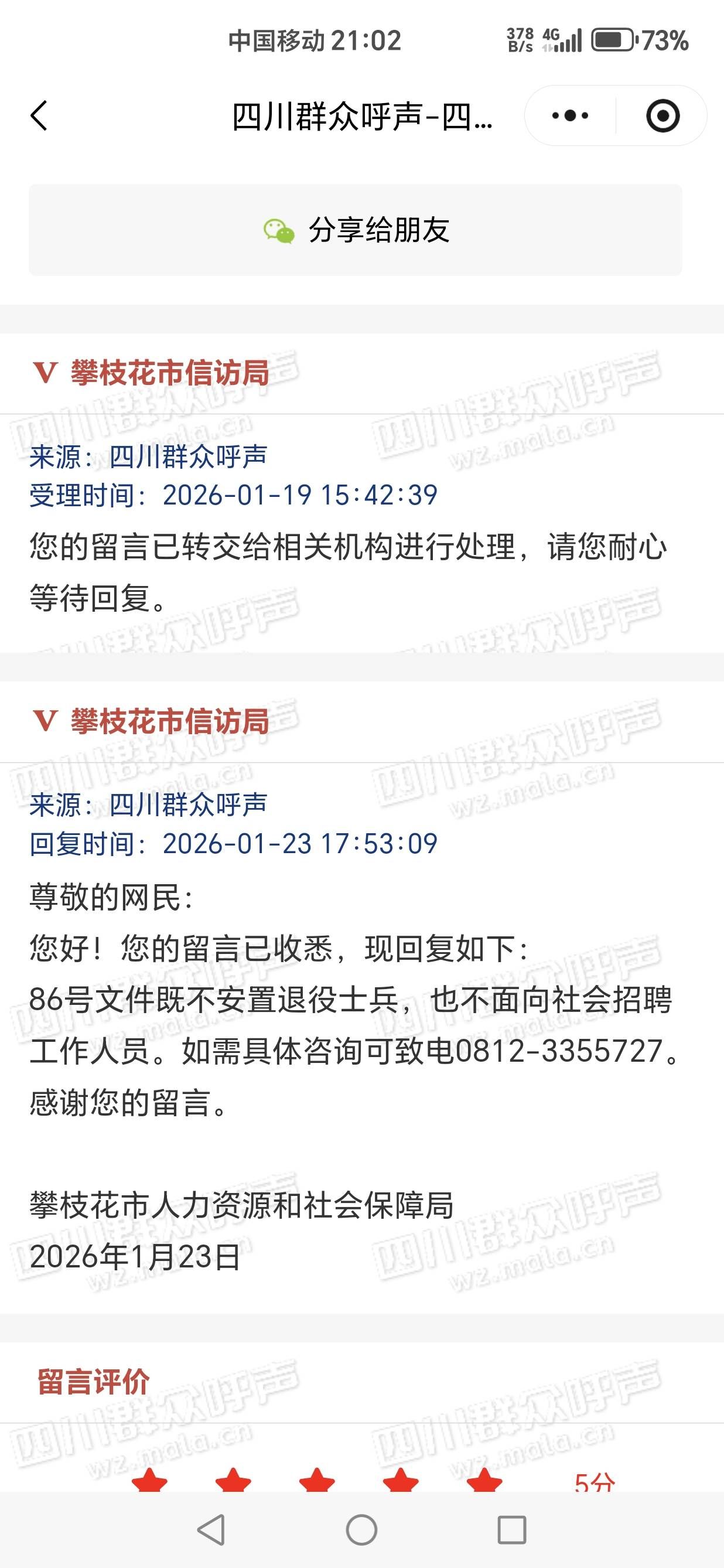Go to the system home screen
724x1568 pixels.
[x=361, y=1529]
